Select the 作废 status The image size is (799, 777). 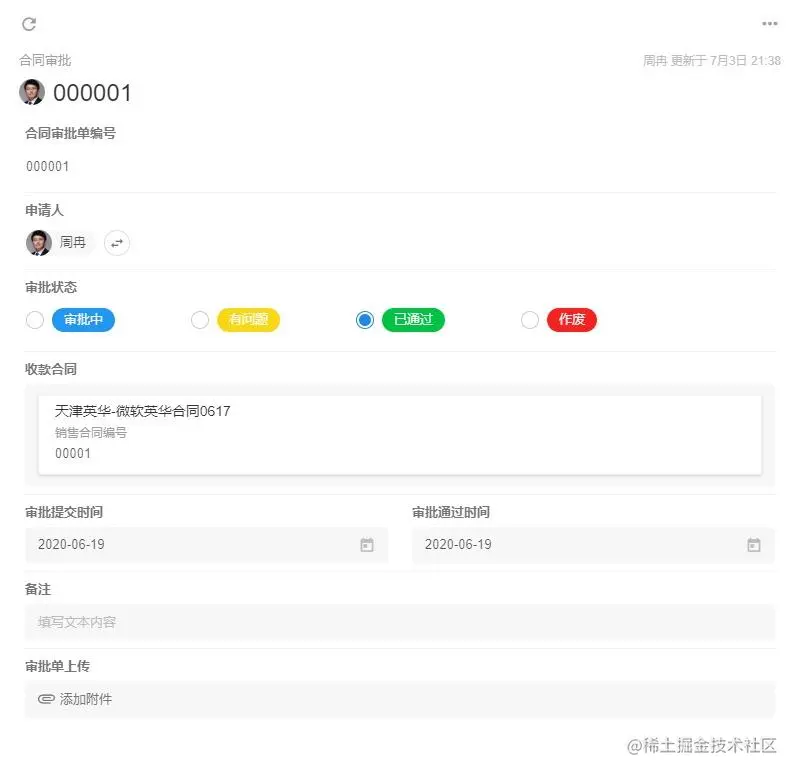point(530,320)
